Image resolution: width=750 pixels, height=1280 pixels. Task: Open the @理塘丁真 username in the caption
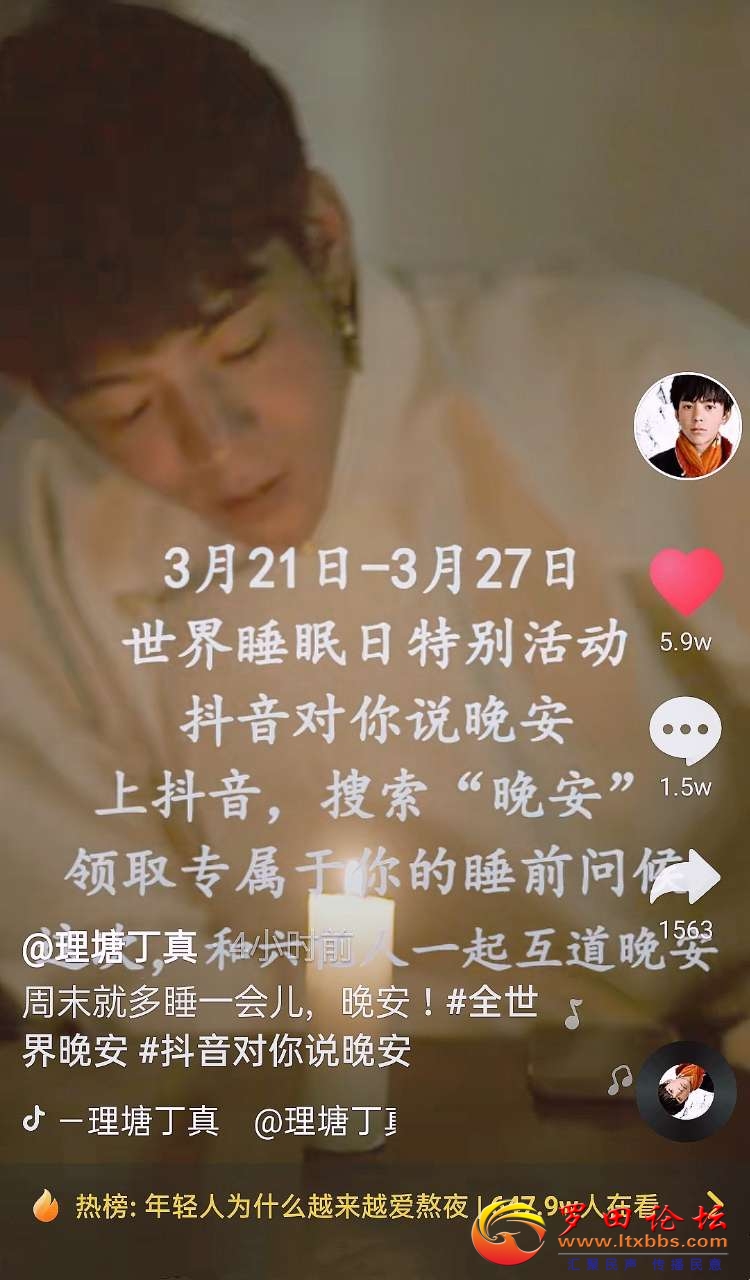(x=110, y=947)
